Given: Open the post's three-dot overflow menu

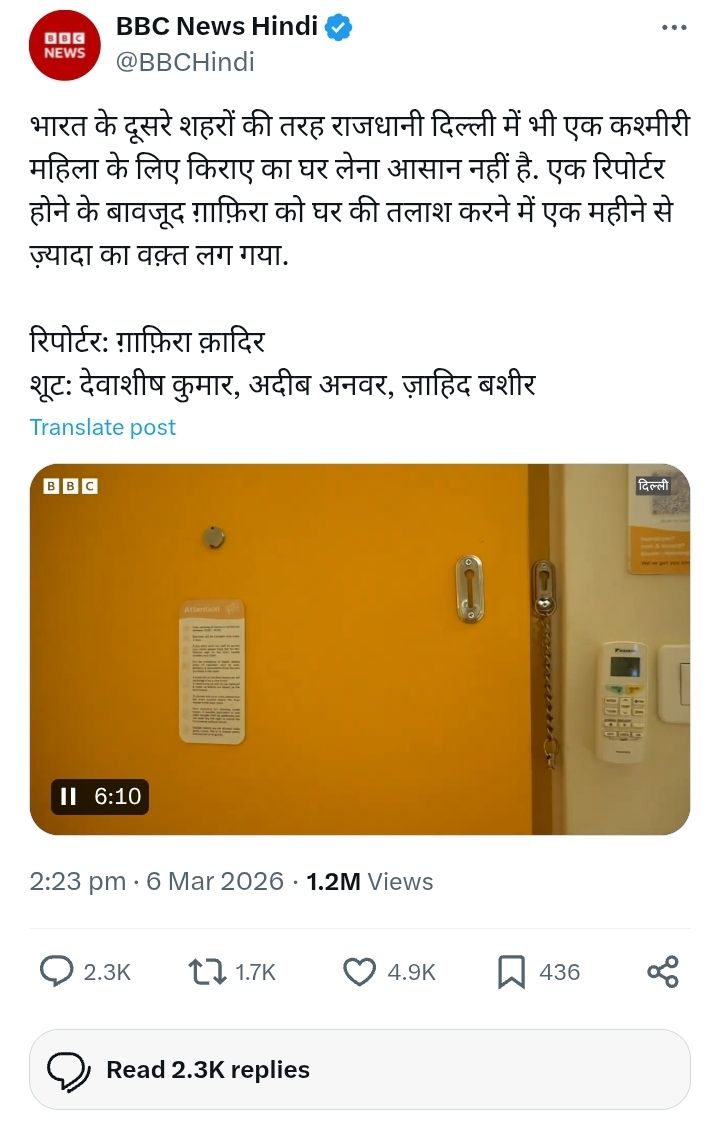Looking at the screenshot, I should click(x=675, y=27).
